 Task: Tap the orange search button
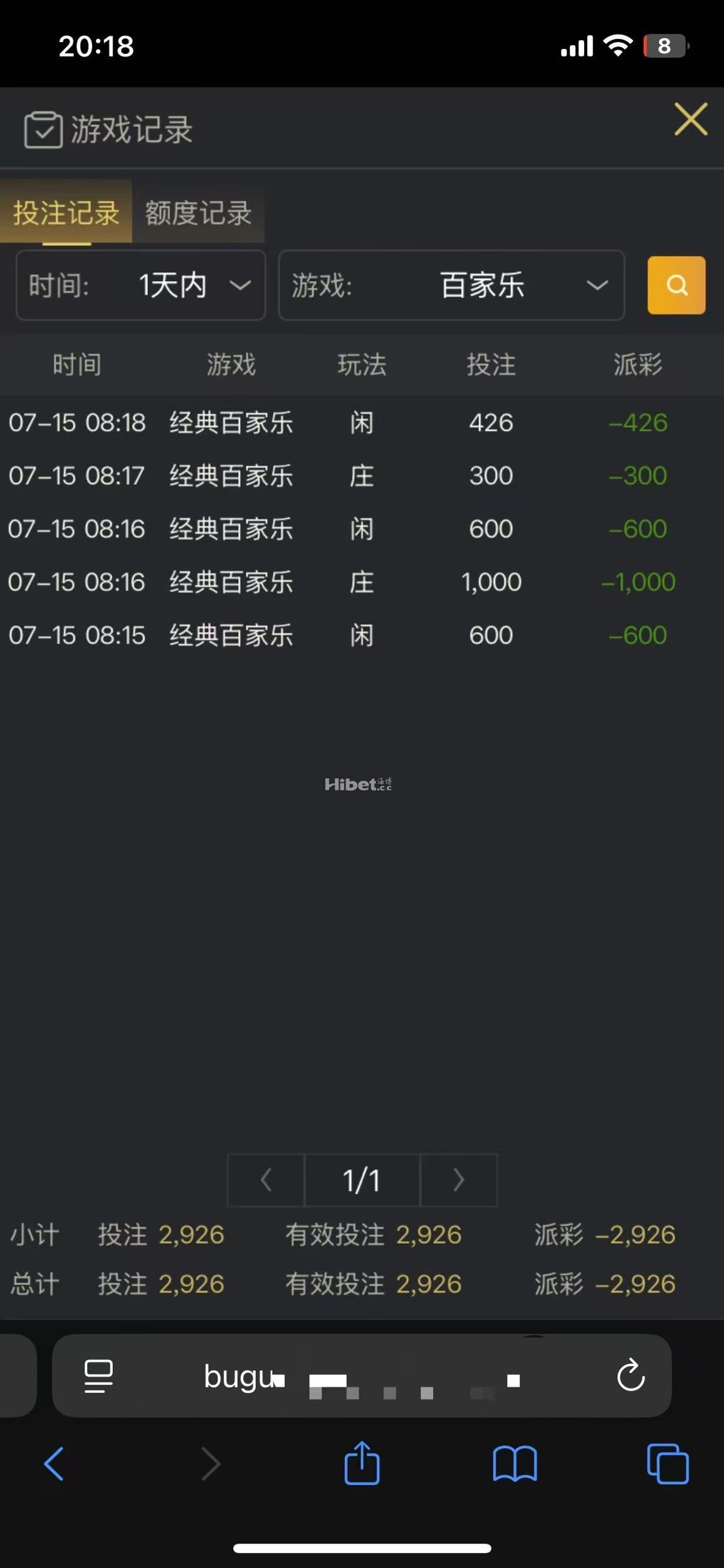click(676, 285)
